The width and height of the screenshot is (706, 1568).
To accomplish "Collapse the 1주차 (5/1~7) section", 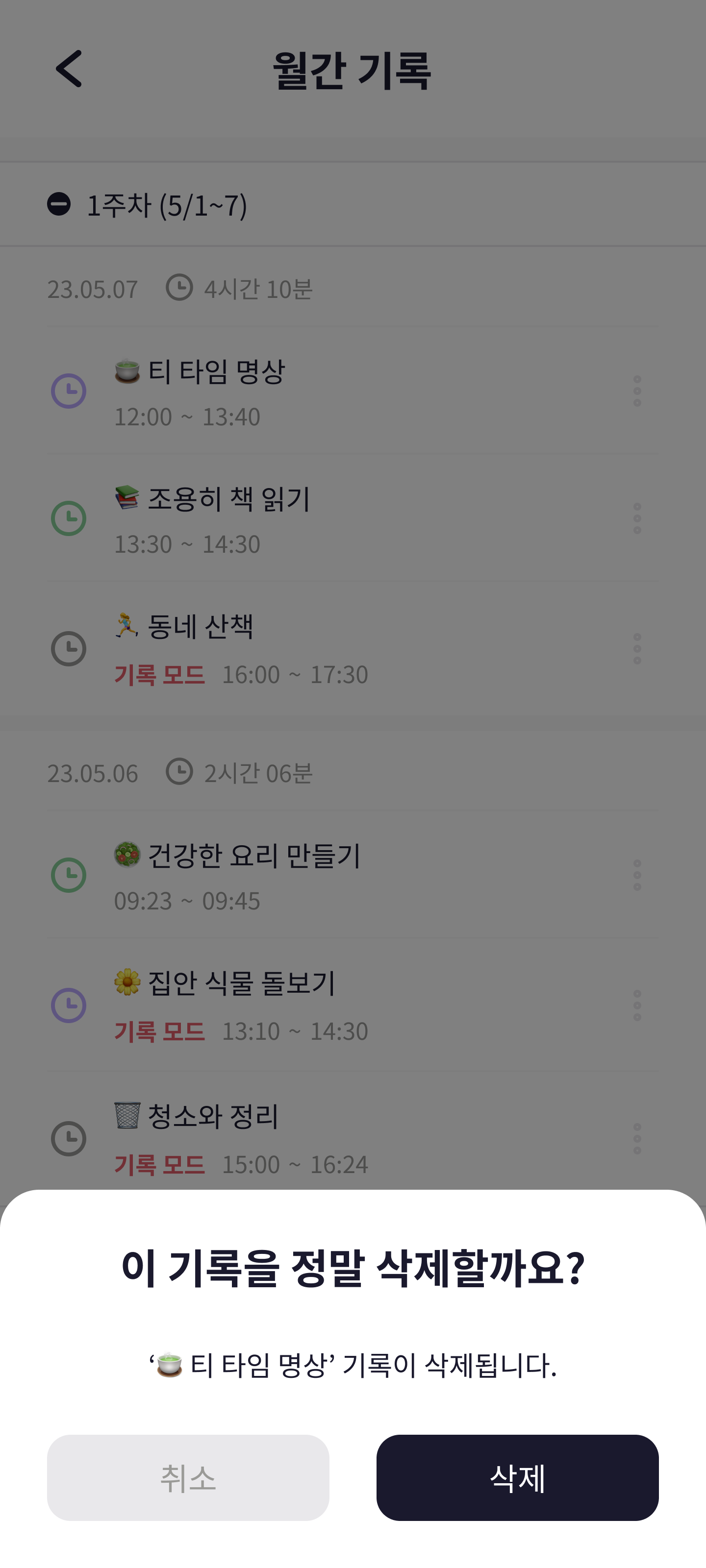I will [59, 204].
